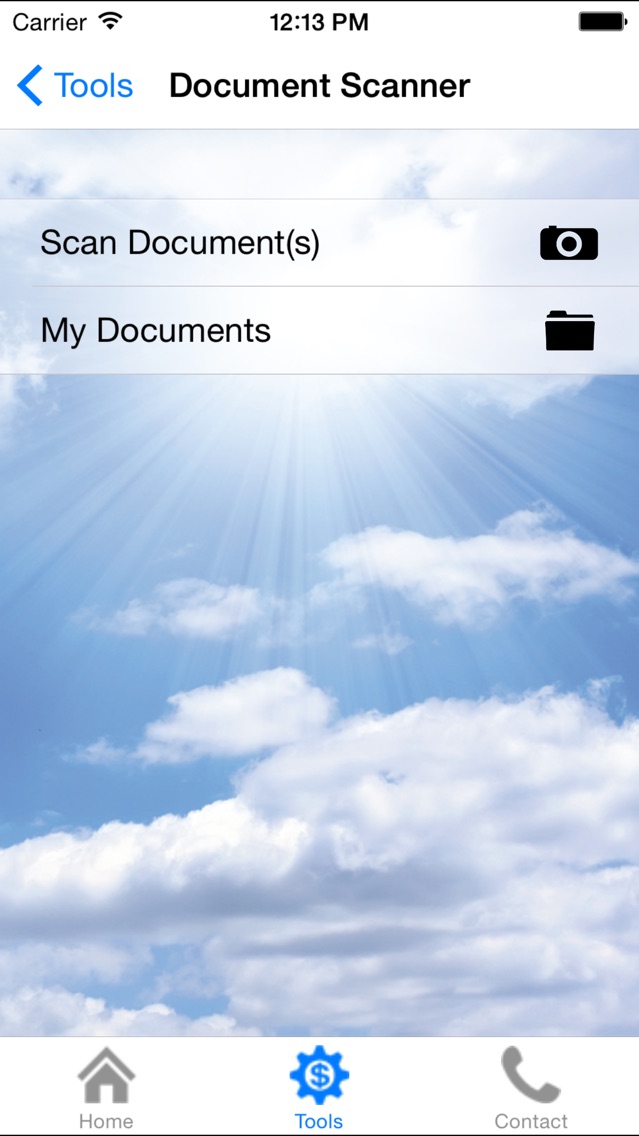Go back to Tools

[x=75, y=86]
